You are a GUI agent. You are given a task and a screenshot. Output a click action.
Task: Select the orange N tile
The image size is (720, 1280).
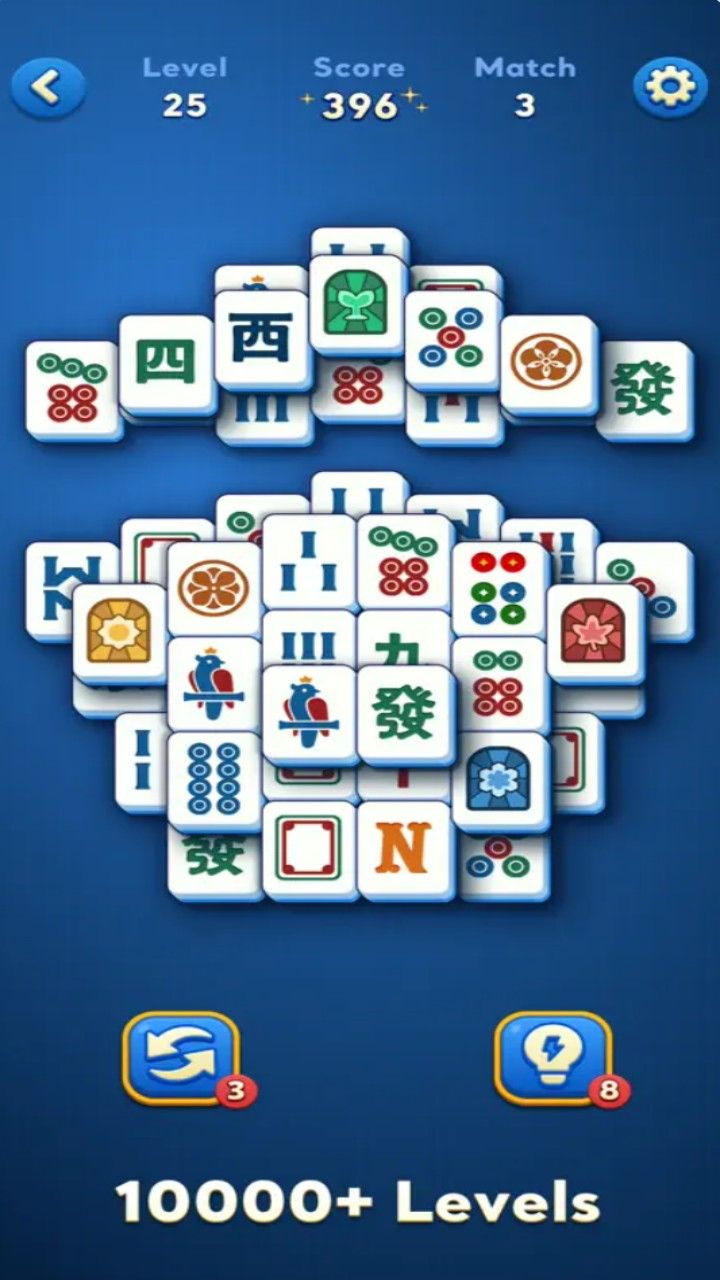pyautogui.click(x=405, y=845)
